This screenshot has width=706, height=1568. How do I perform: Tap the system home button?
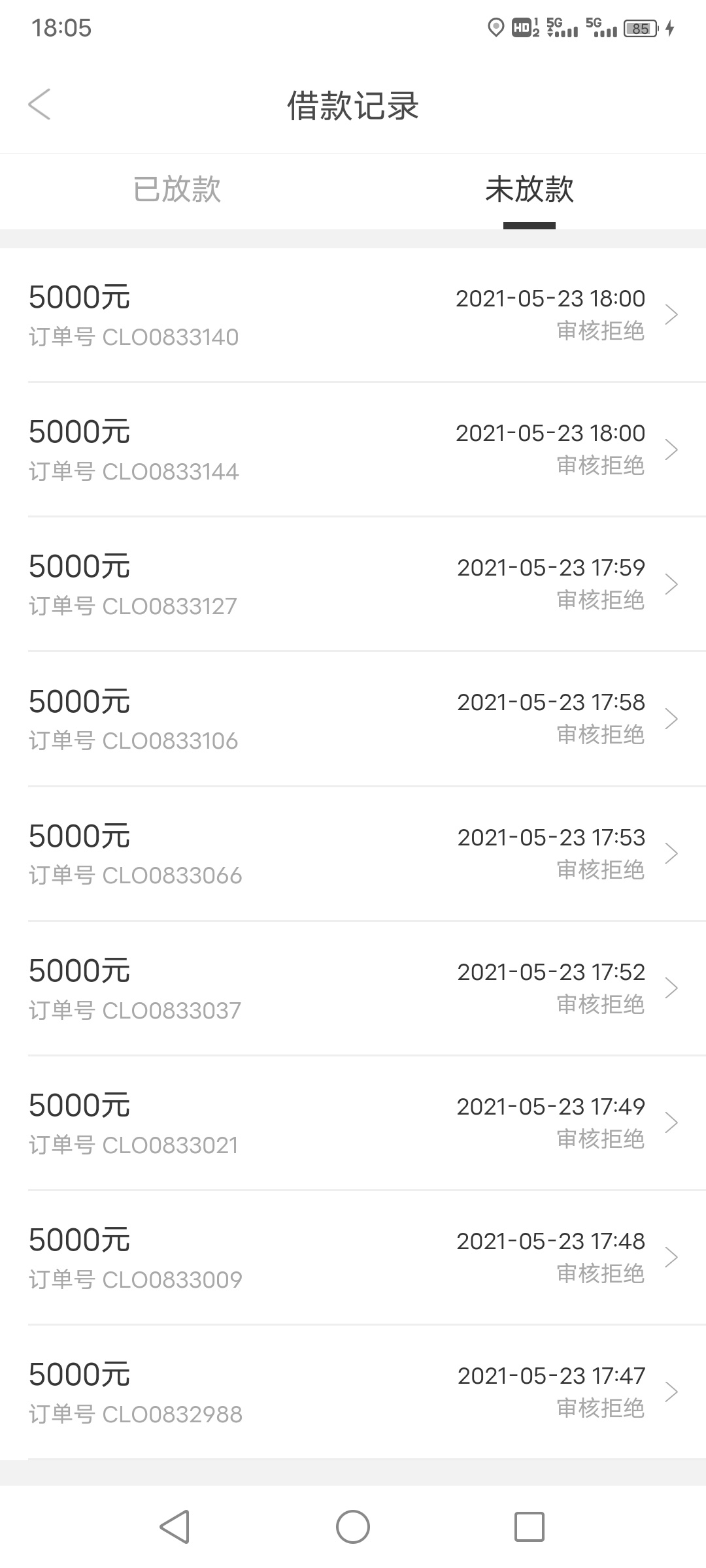point(353,1527)
